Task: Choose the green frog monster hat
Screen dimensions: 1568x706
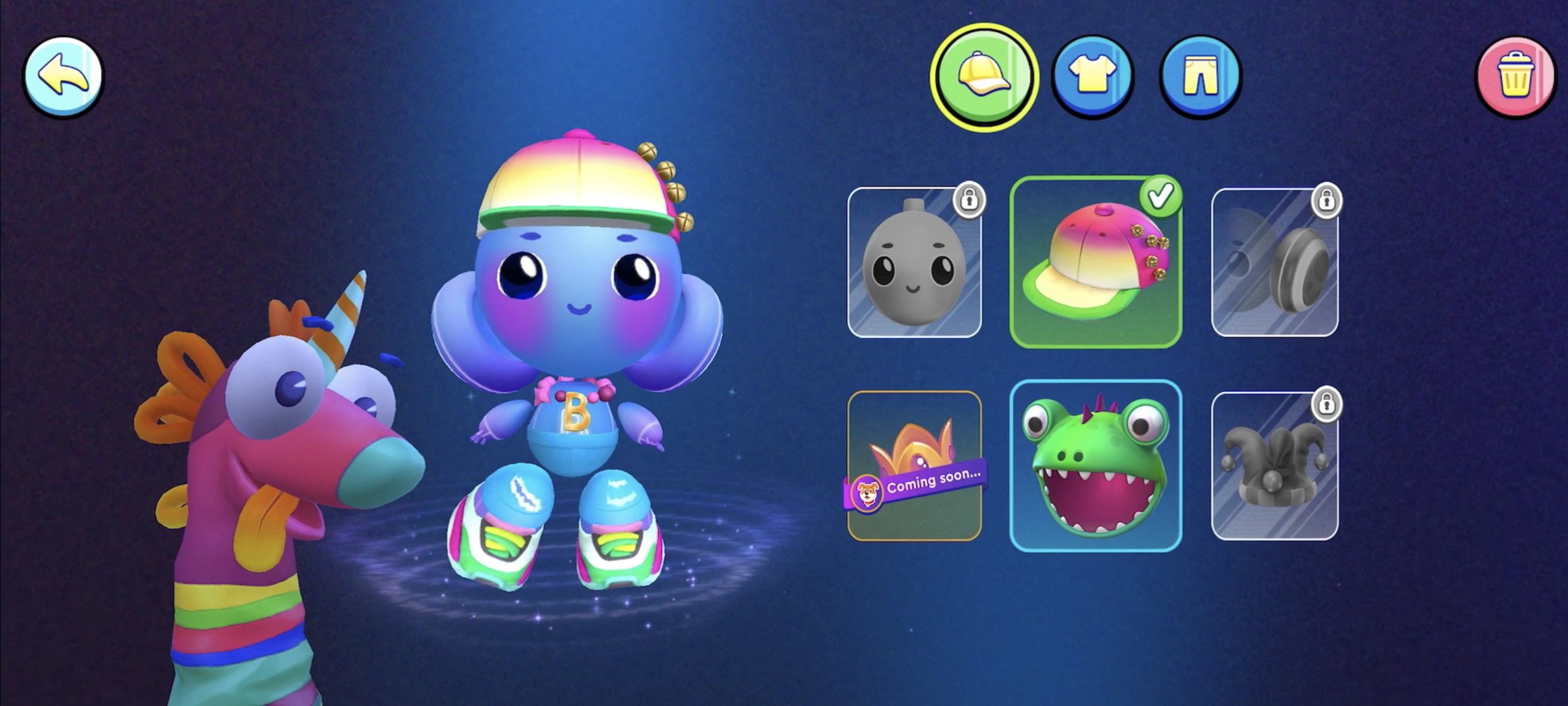Action: (x=1096, y=466)
